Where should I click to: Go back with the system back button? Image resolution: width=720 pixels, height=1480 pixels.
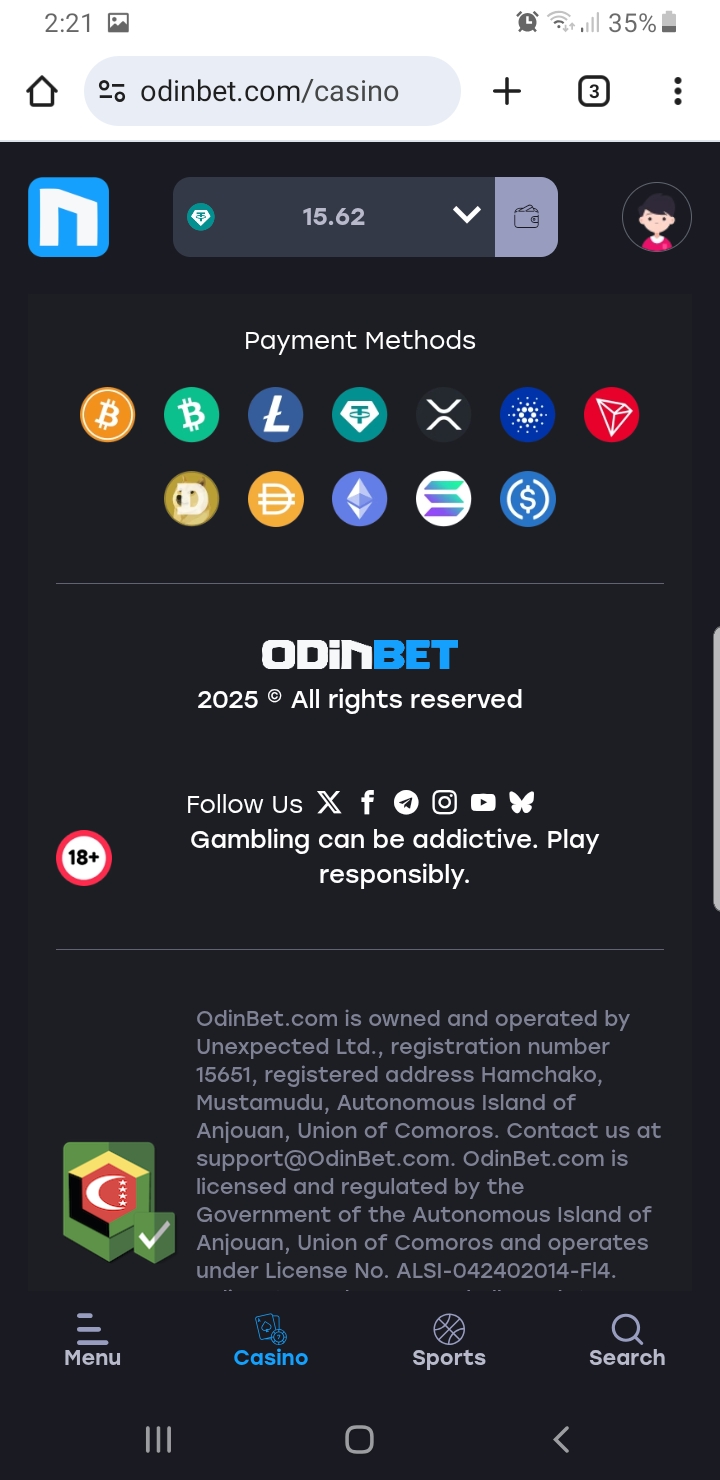click(x=561, y=1439)
